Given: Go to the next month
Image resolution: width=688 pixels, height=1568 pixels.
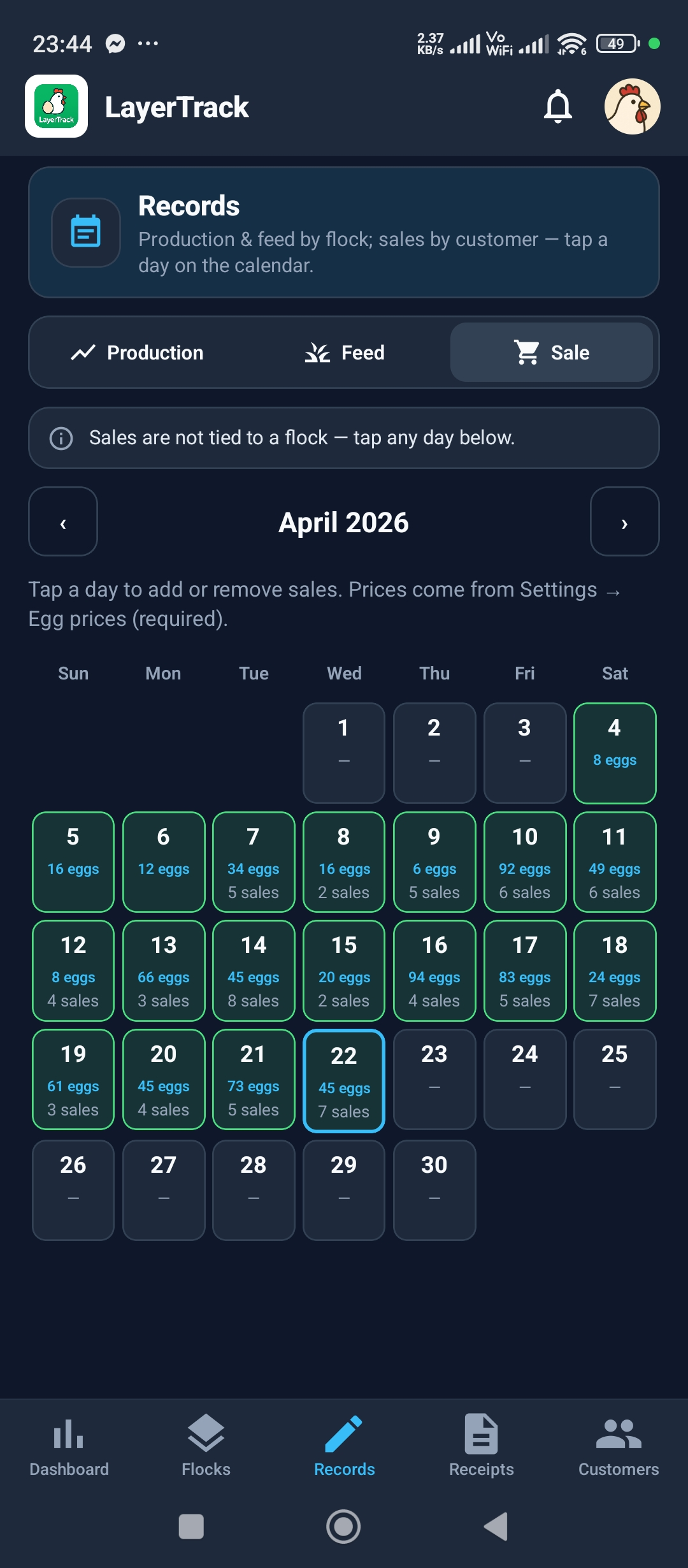Looking at the screenshot, I should 625,522.
